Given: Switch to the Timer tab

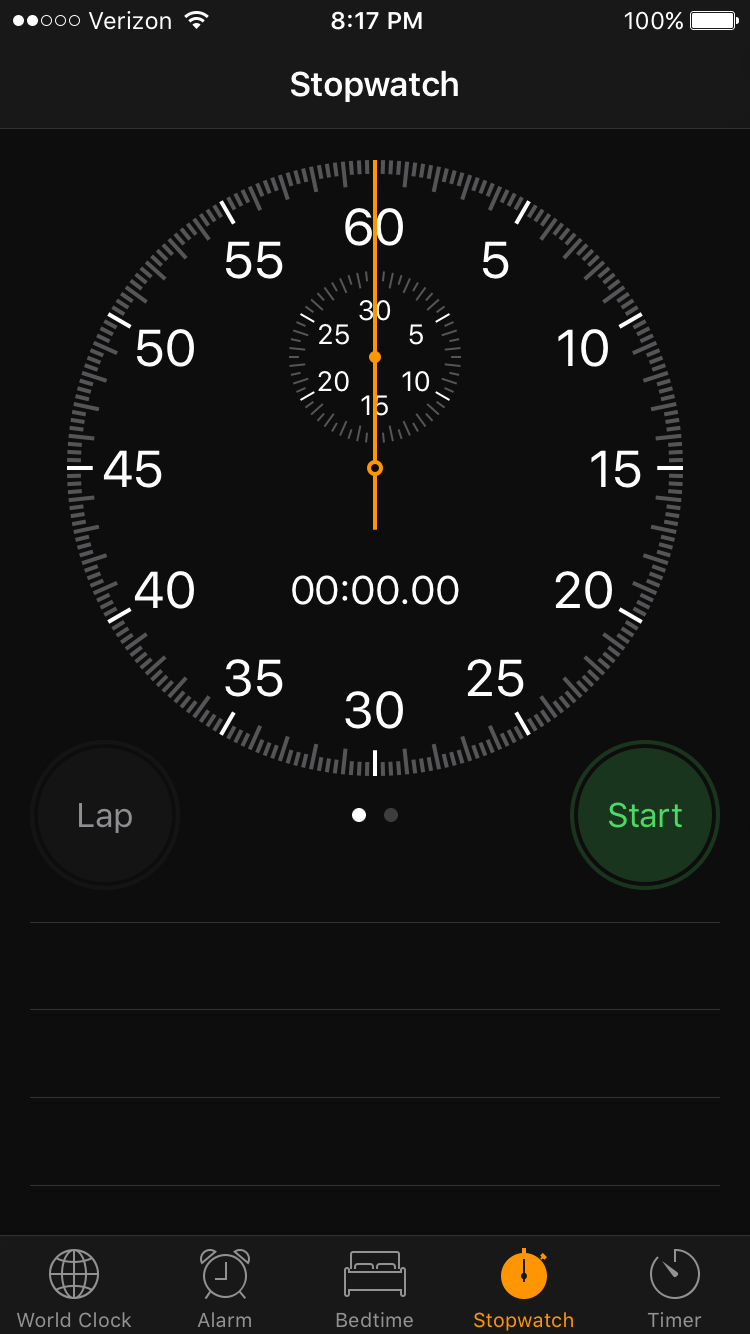Looking at the screenshot, I should coord(674,1288).
